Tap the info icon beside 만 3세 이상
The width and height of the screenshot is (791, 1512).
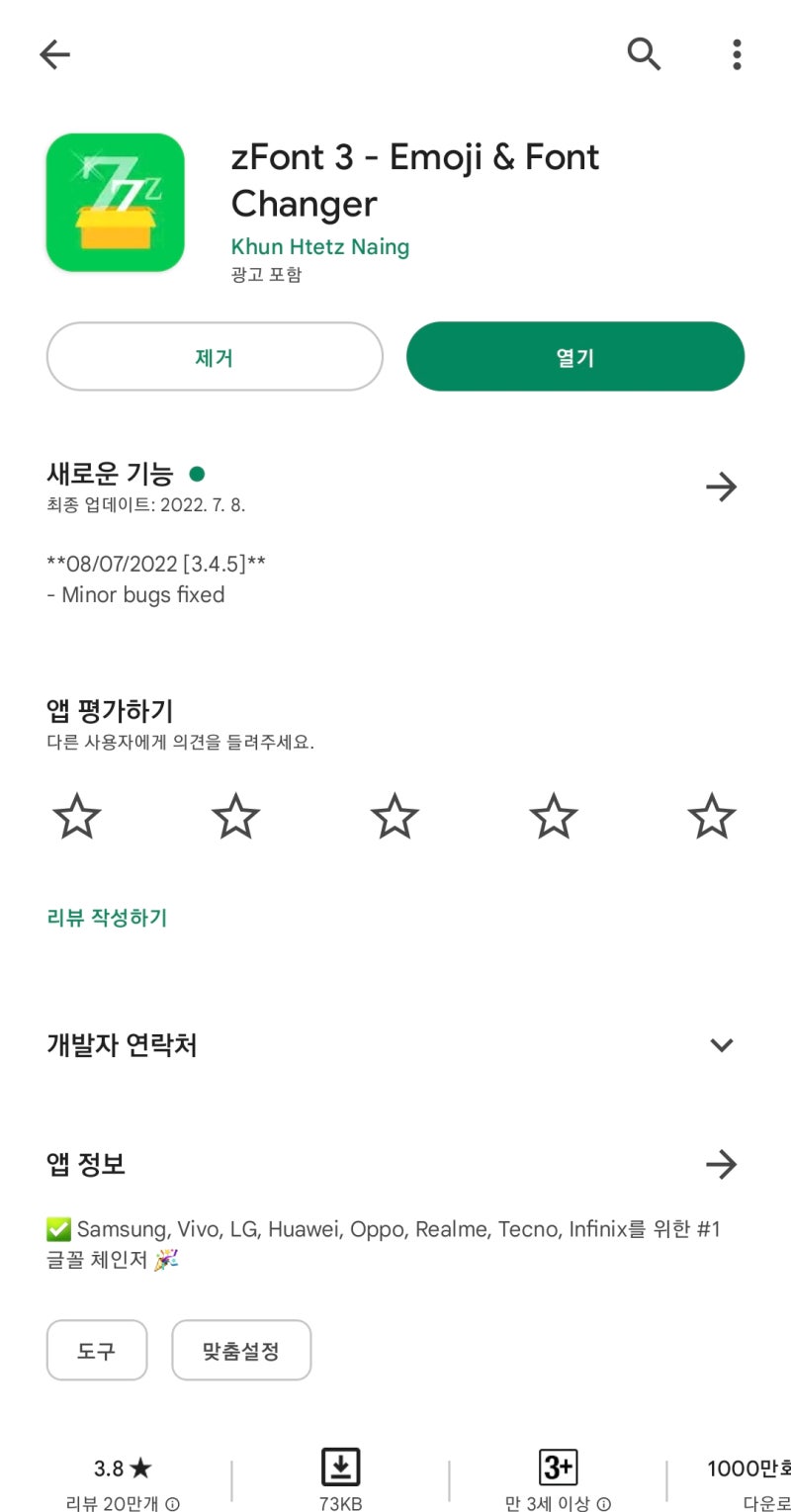click(x=607, y=1503)
